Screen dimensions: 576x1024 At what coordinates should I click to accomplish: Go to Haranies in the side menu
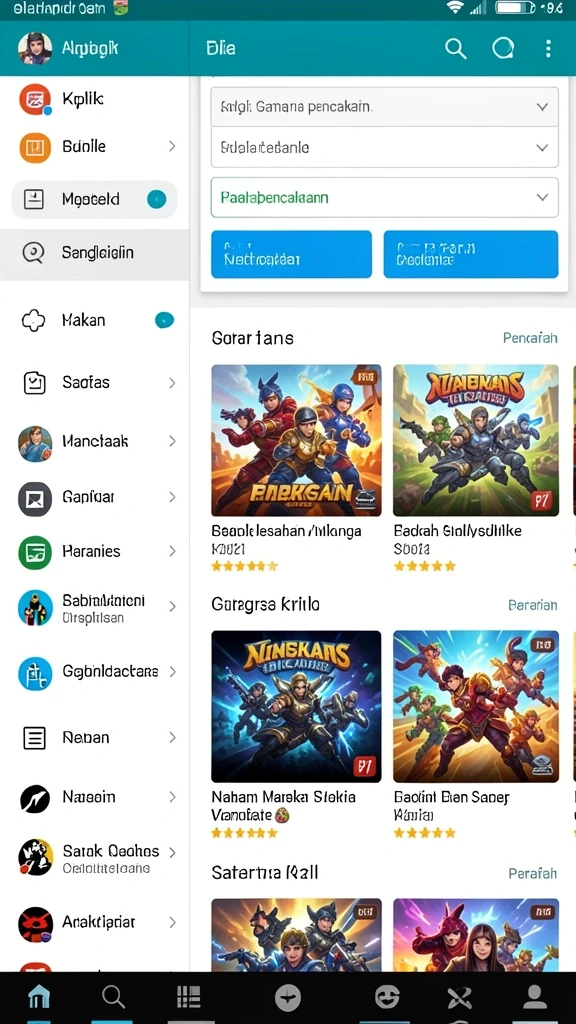pos(95,551)
